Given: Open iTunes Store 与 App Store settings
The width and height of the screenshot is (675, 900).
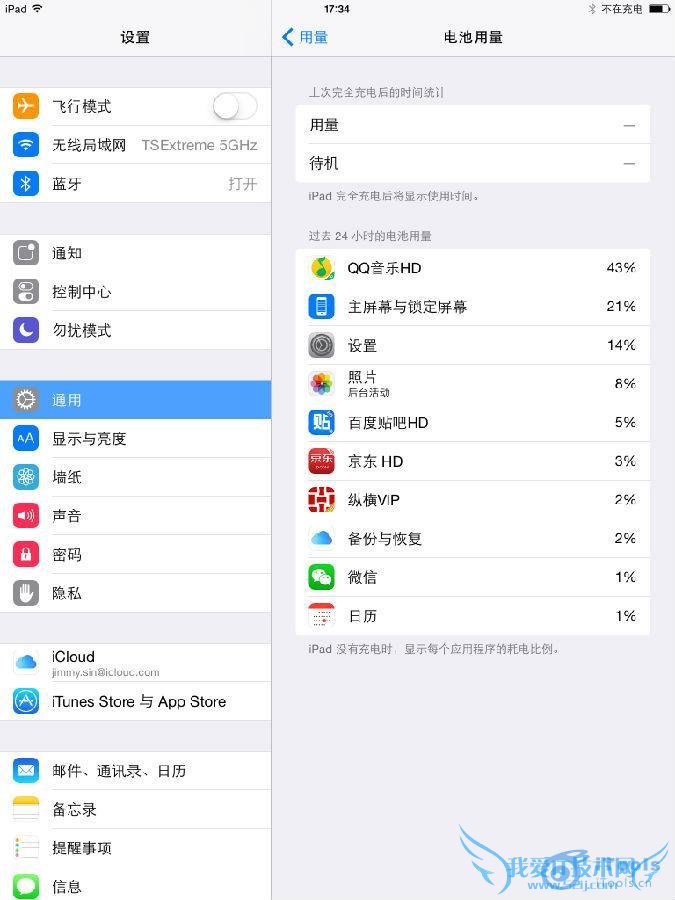Looking at the screenshot, I should (x=135, y=702).
